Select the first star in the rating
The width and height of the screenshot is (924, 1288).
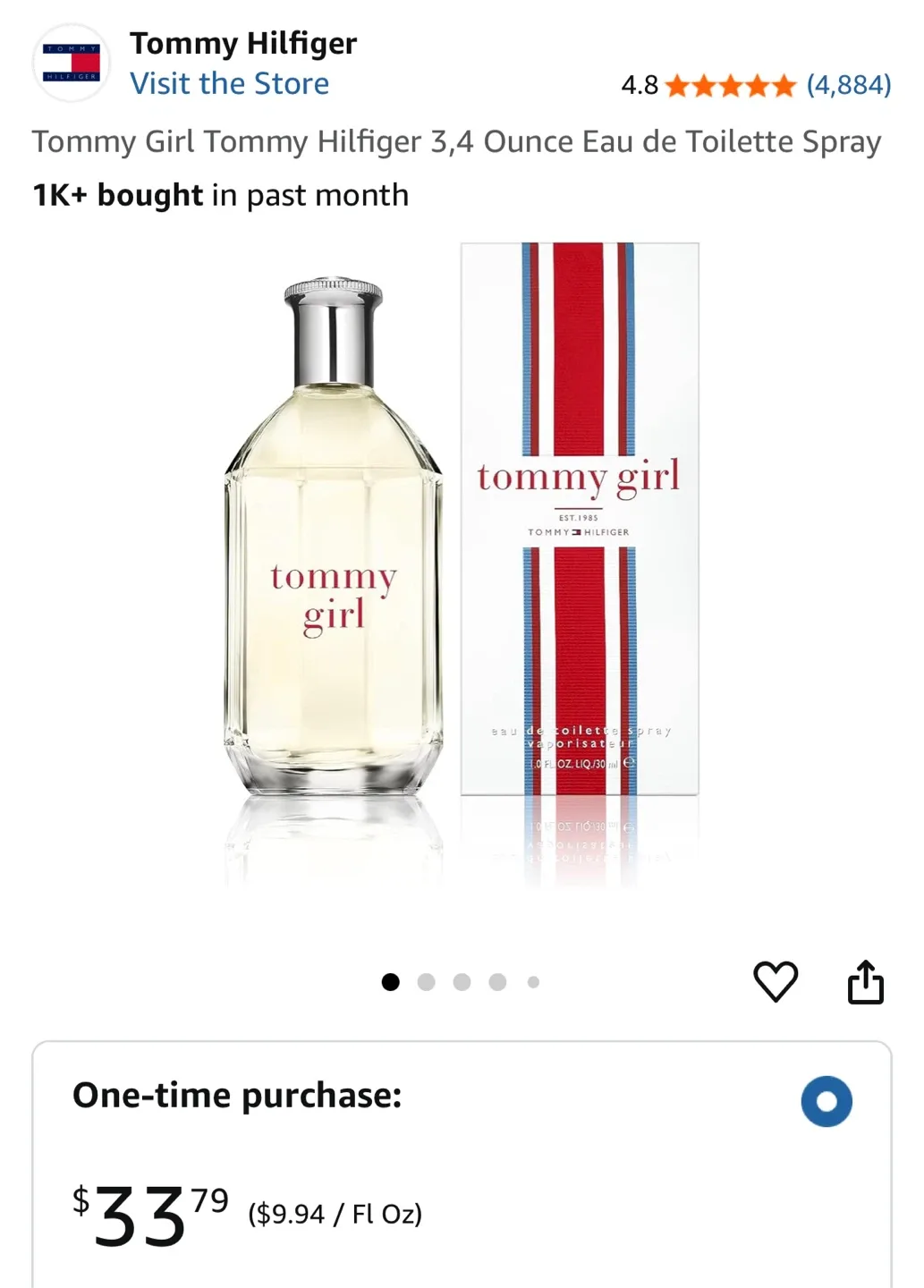[678, 85]
